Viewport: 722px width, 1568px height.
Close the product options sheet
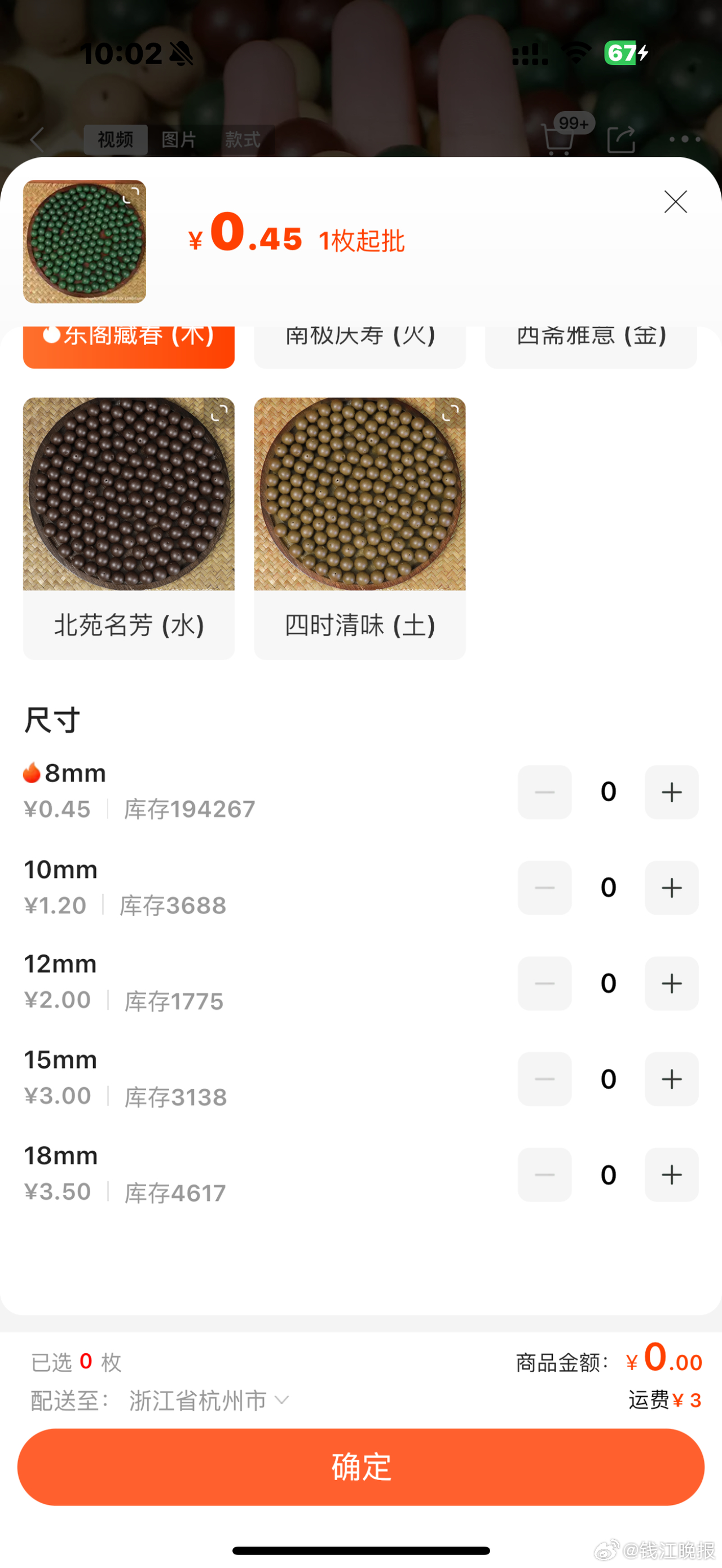(x=675, y=202)
